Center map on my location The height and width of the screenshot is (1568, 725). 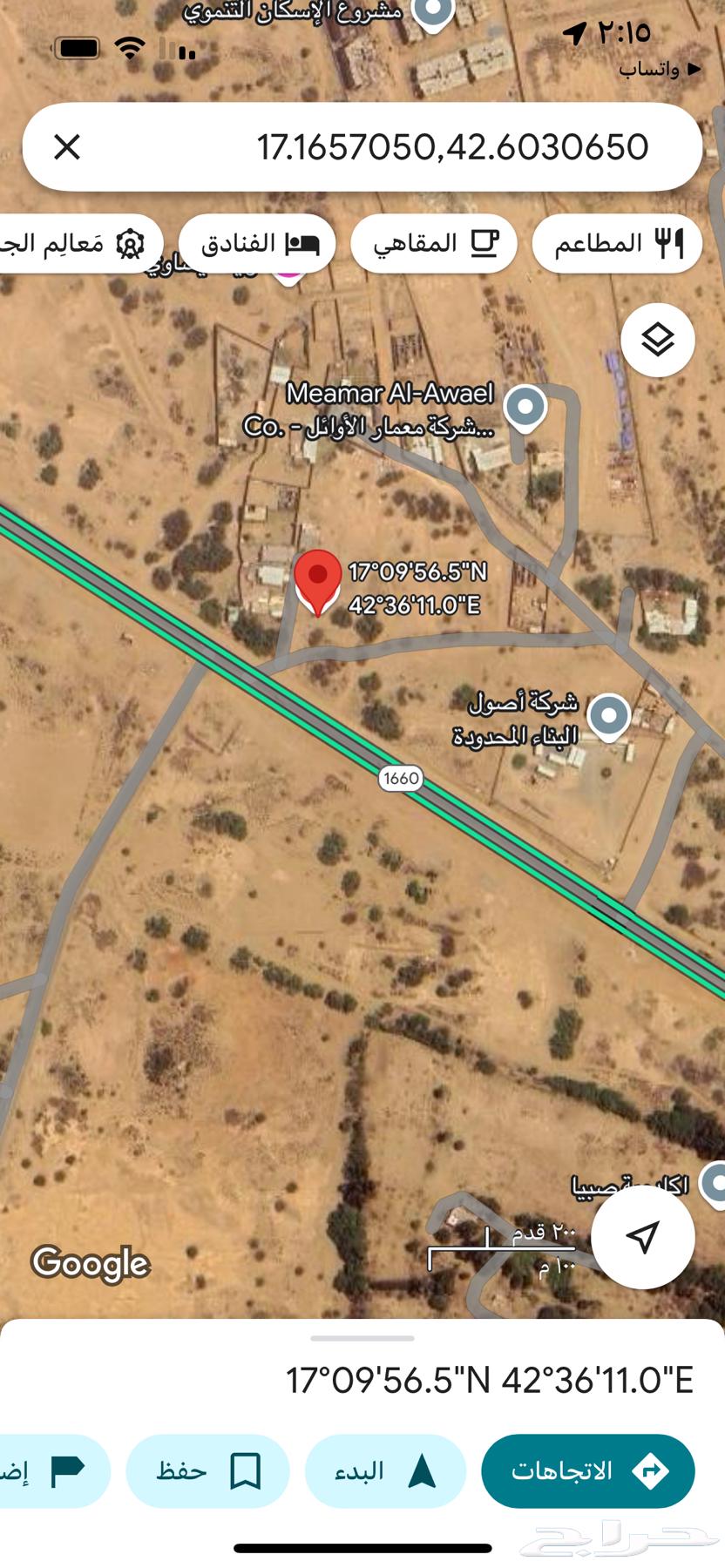(x=643, y=1235)
